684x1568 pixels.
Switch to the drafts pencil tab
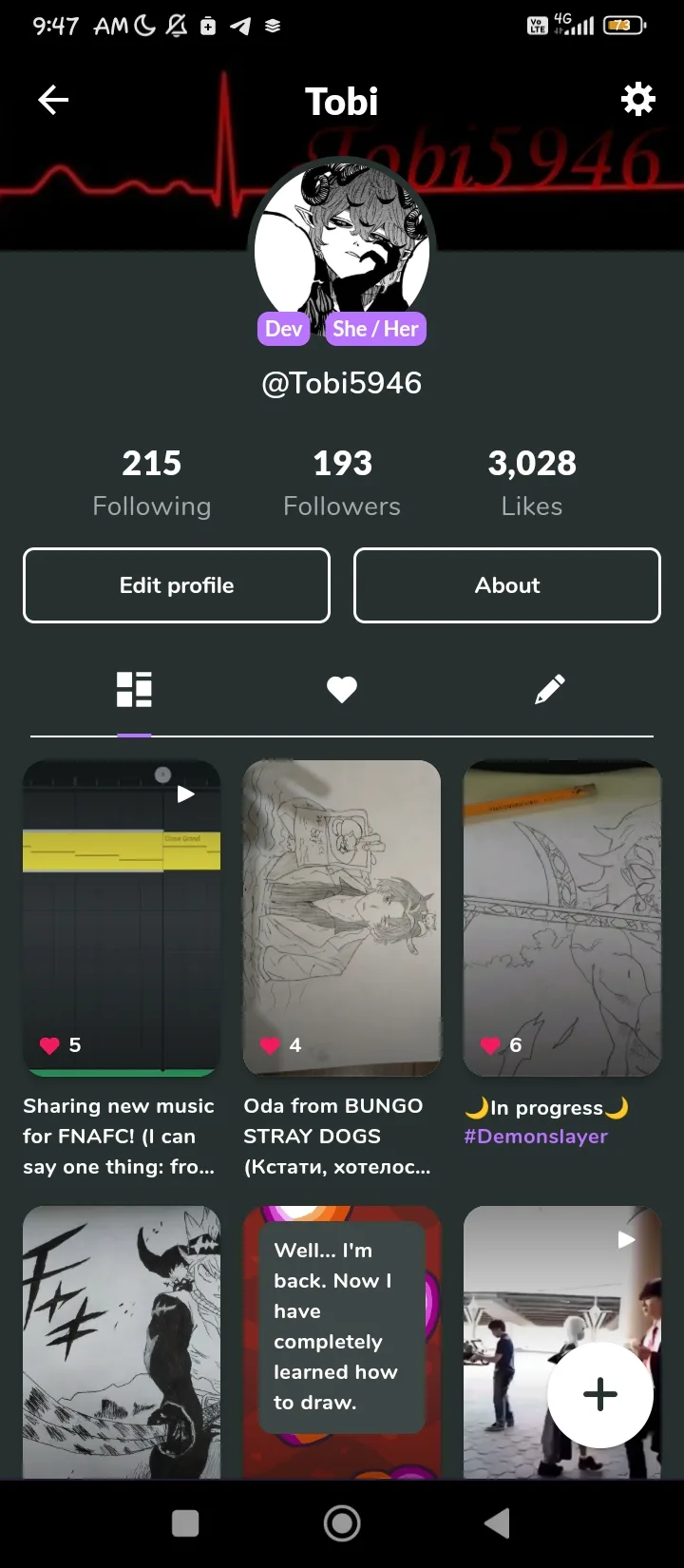click(x=550, y=690)
